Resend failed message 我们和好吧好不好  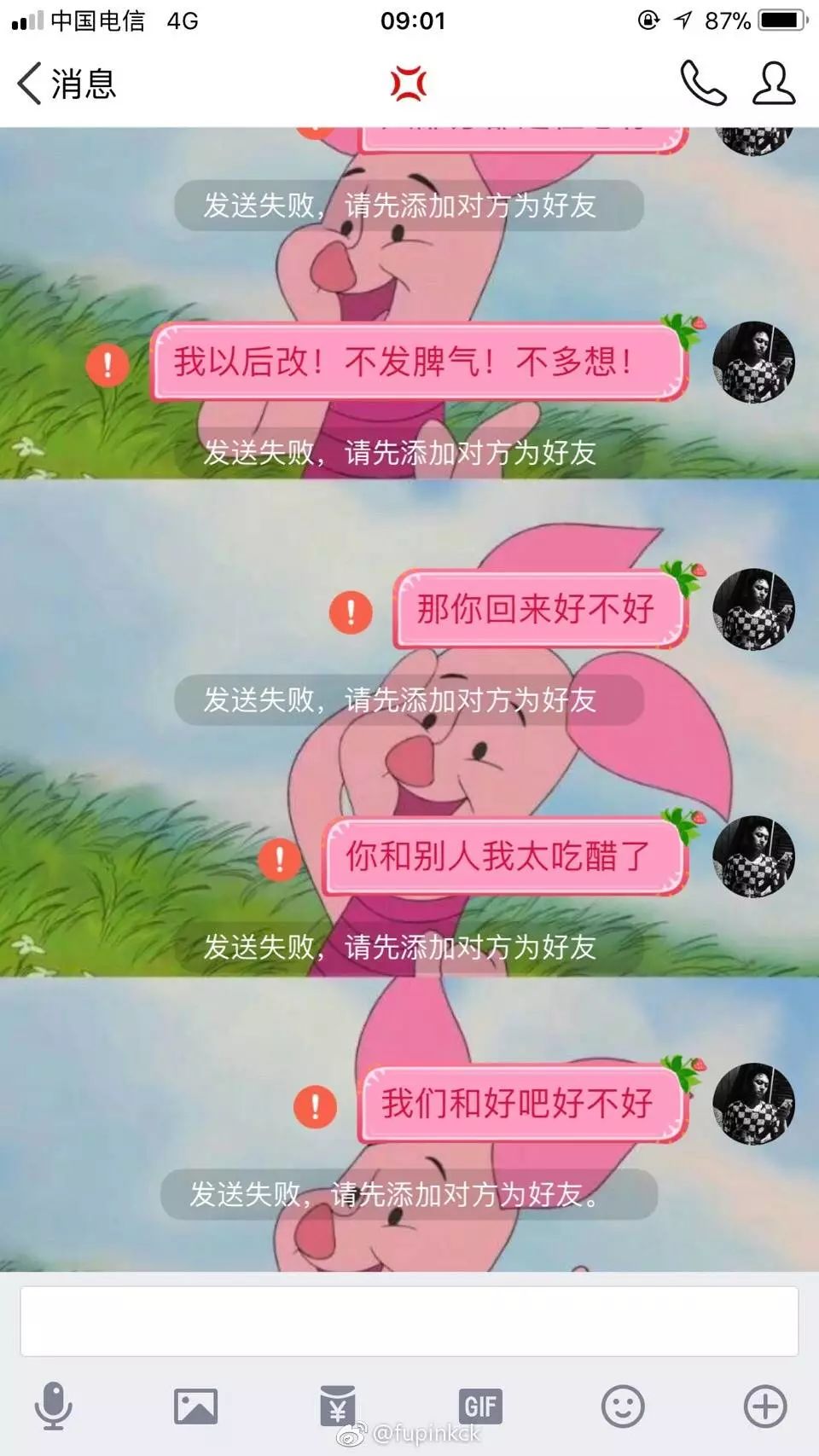click(x=315, y=1106)
